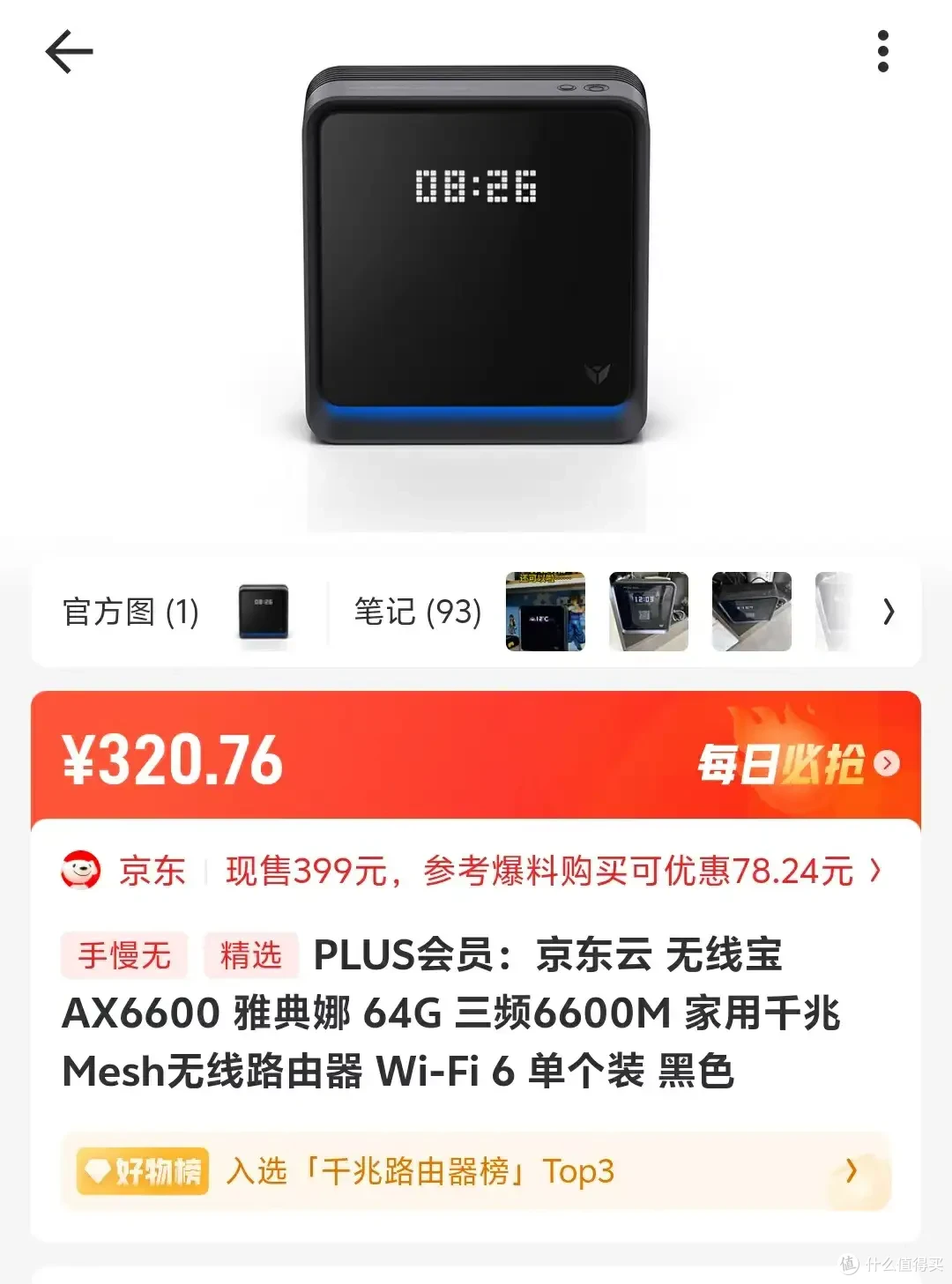
Task: Open price details via chevron after 78.24元
Action: (x=875, y=872)
